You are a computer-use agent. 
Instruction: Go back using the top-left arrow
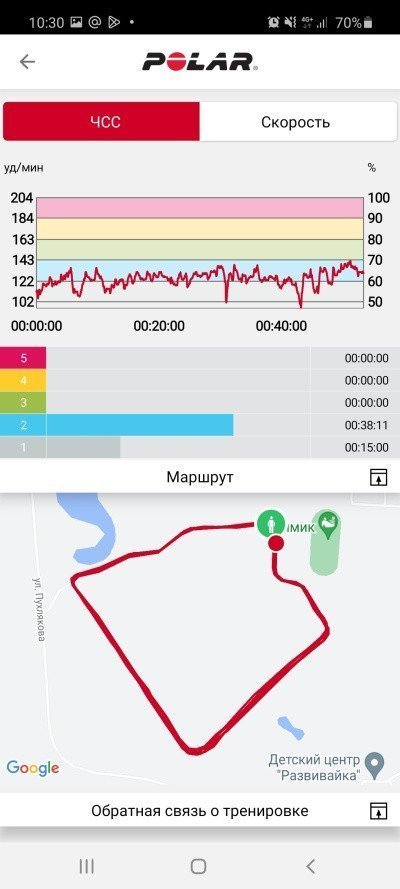pyautogui.click(x=27, y=61)
